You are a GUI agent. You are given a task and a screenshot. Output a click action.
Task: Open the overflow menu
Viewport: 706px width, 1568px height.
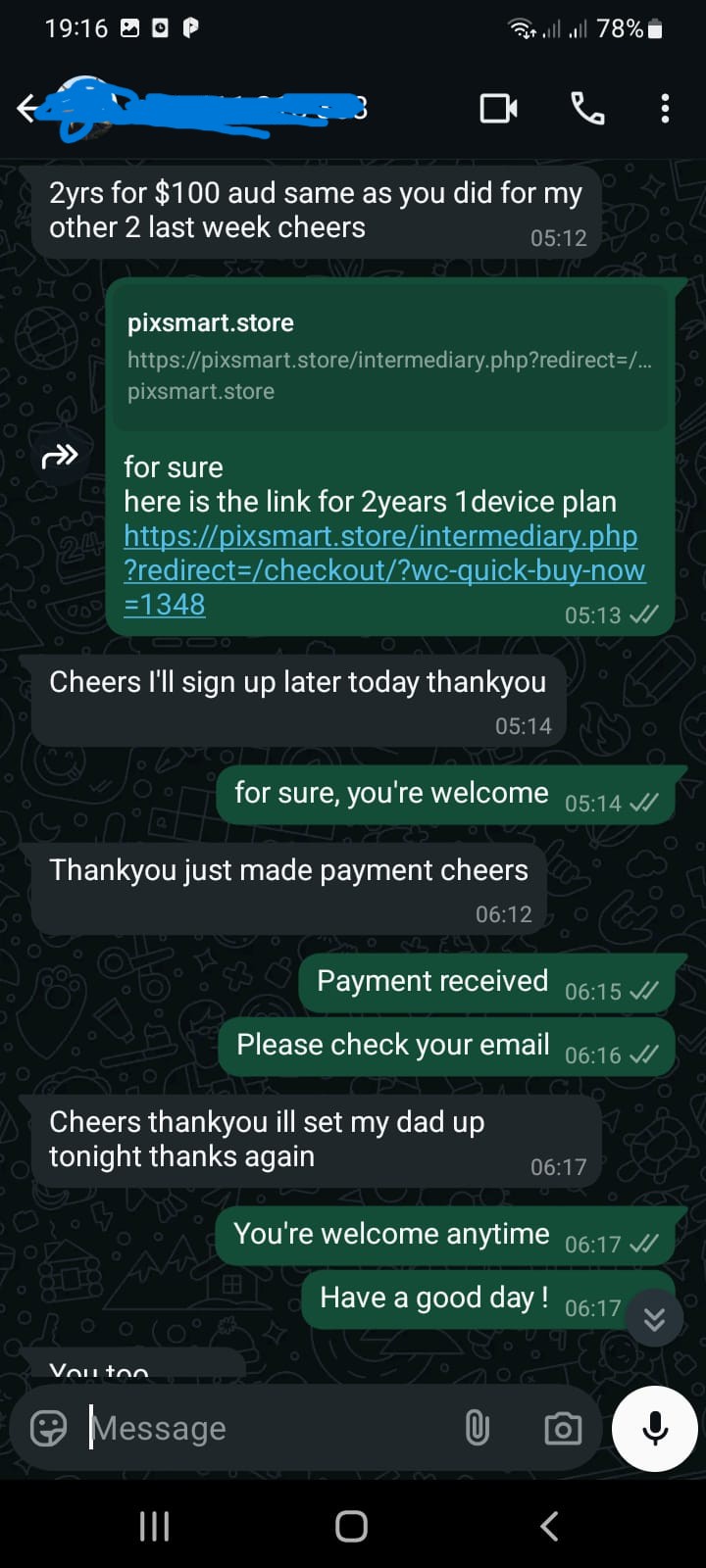tap(665, 108)
